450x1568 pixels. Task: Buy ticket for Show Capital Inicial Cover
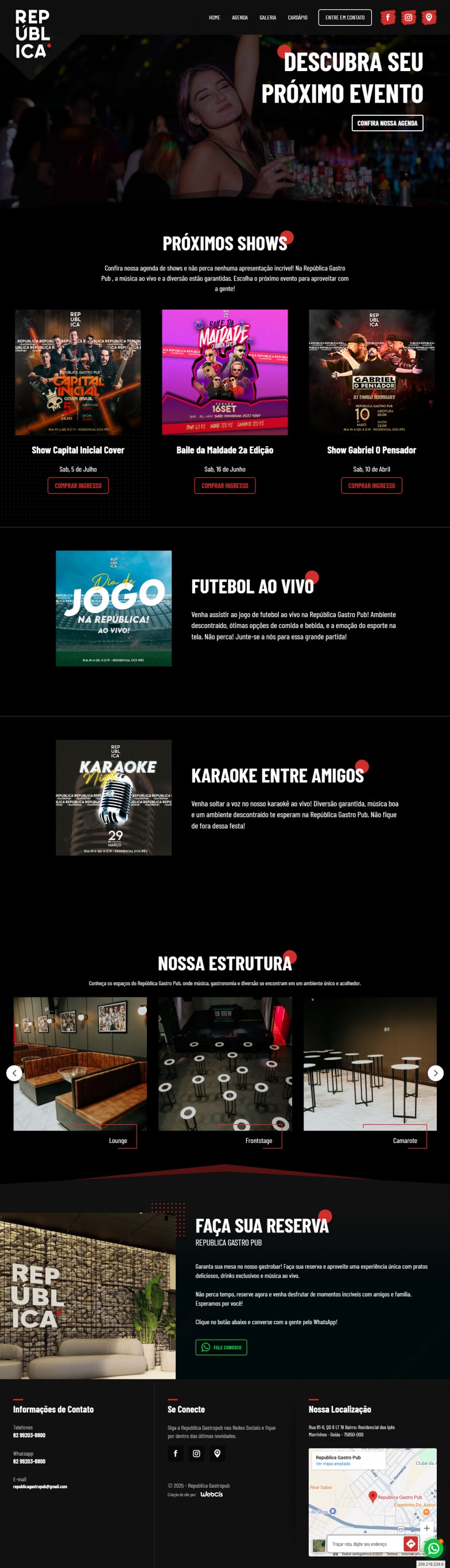[78, 486]
